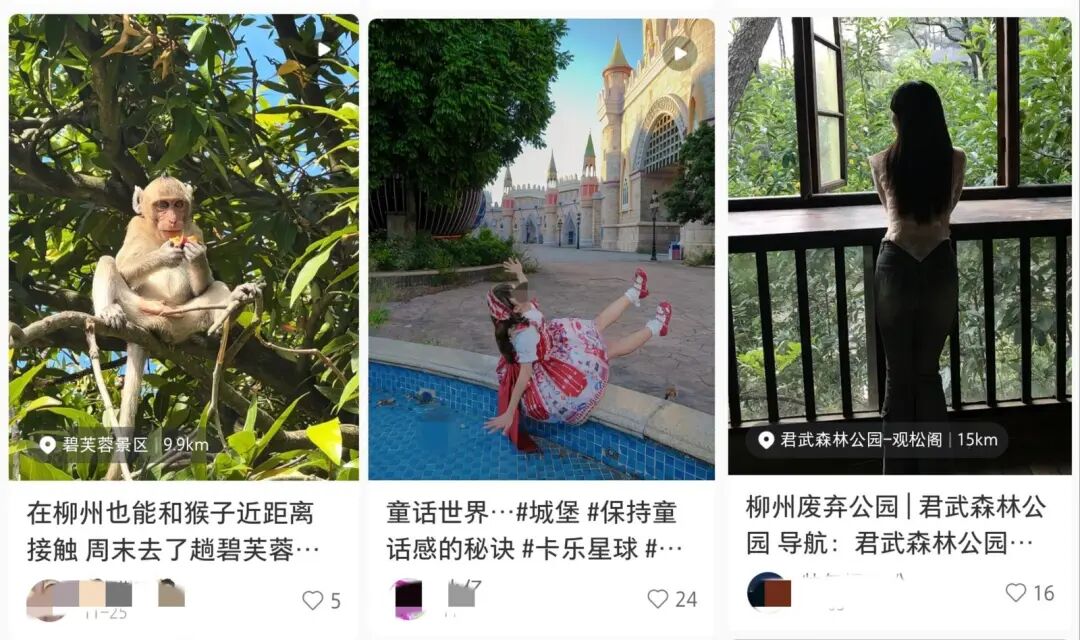The width and height of the screenshot is (1080, 640).
Task: Like the 童话世界 castle post
Action: pos(658,599)
